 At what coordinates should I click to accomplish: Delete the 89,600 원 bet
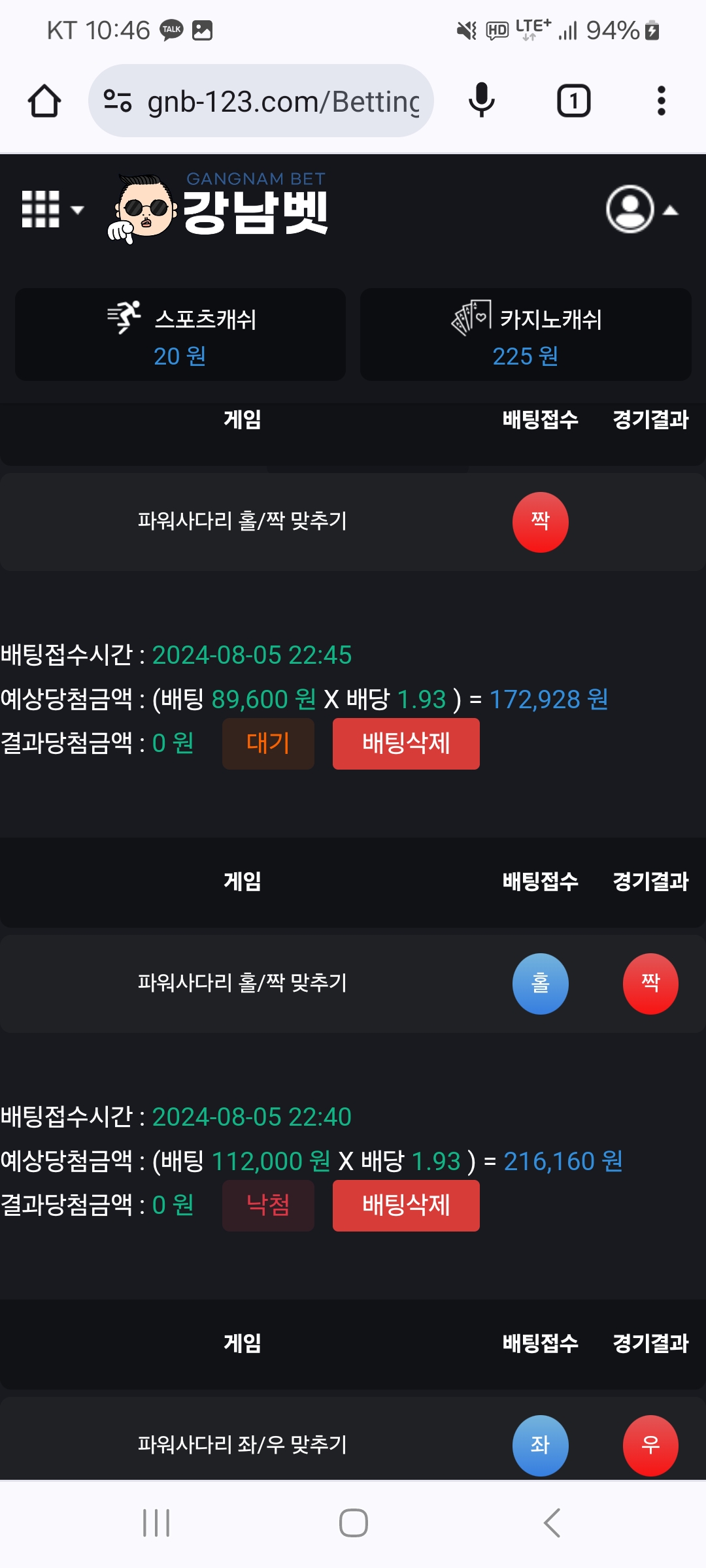tap(406, 743)
